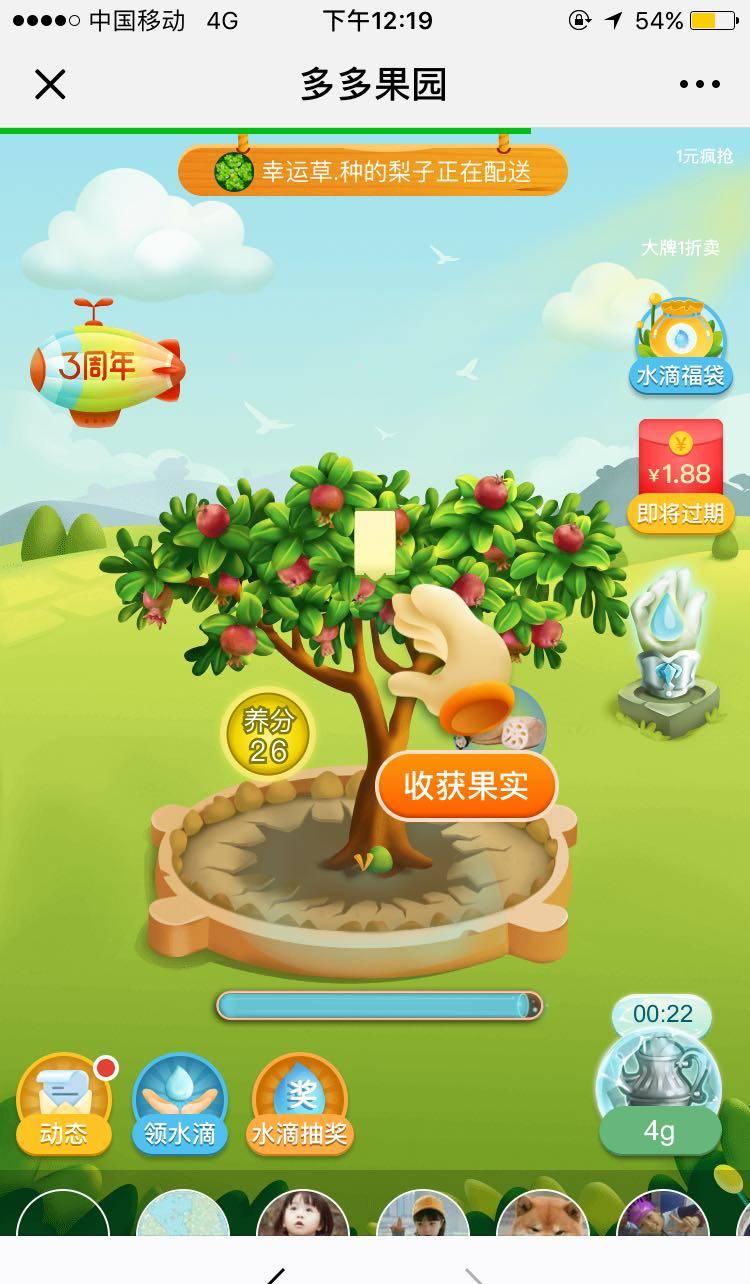The width and height of the screenshot is (750, 1284).
Task: Open the three-dot overflow menu
Action: (699, 85)
